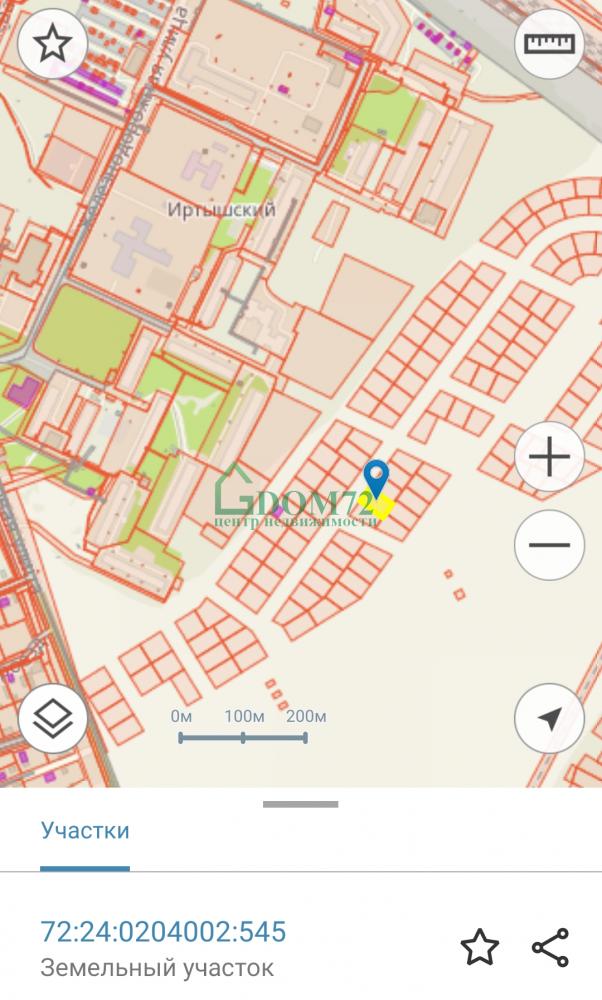
Task: Share the selected land parcel
Action: pos(550,948)
